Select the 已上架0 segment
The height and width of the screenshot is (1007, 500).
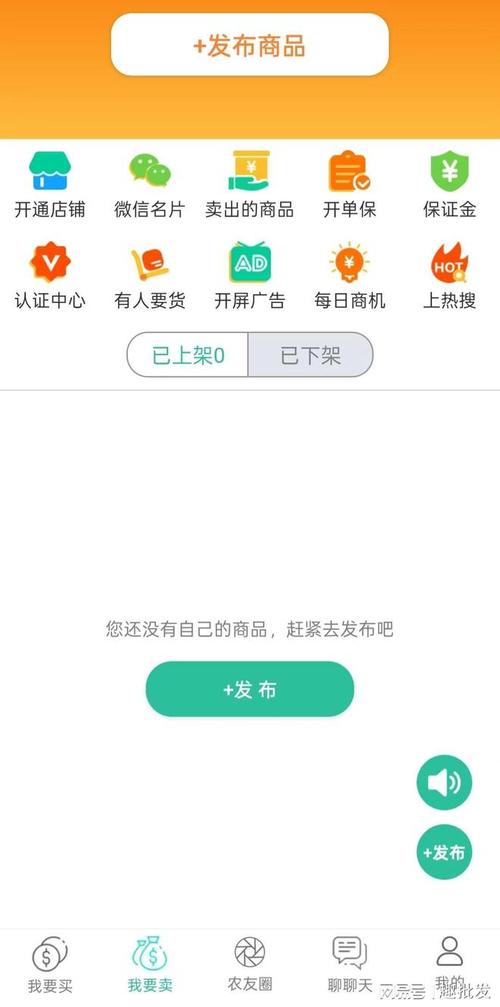(x=187, y=355)
